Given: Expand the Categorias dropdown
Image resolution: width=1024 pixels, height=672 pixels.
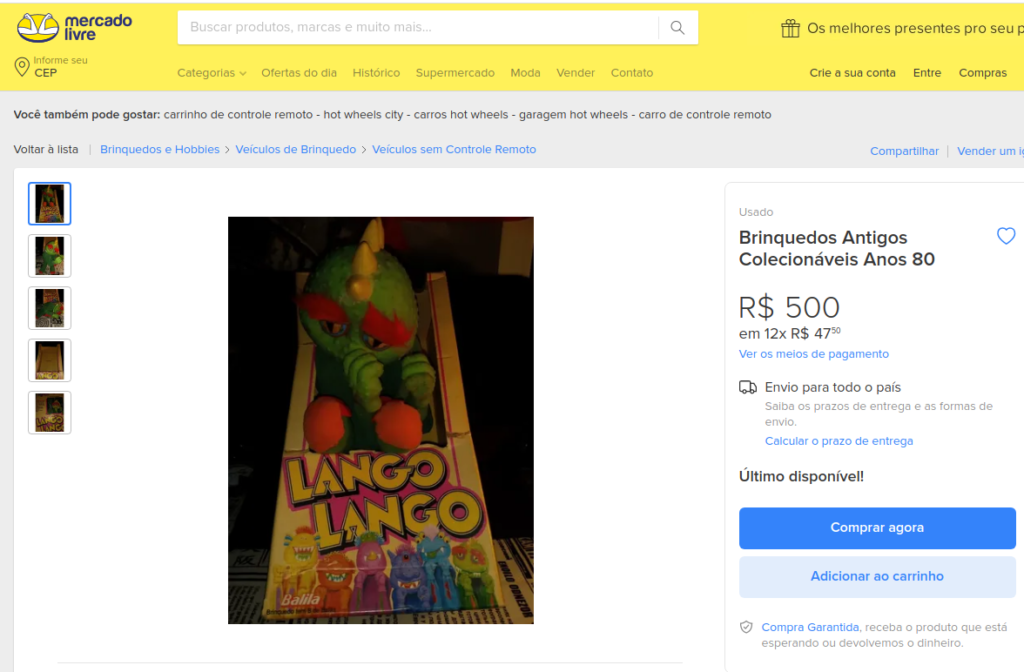Looking at the screenshot, I should [211, 73].
